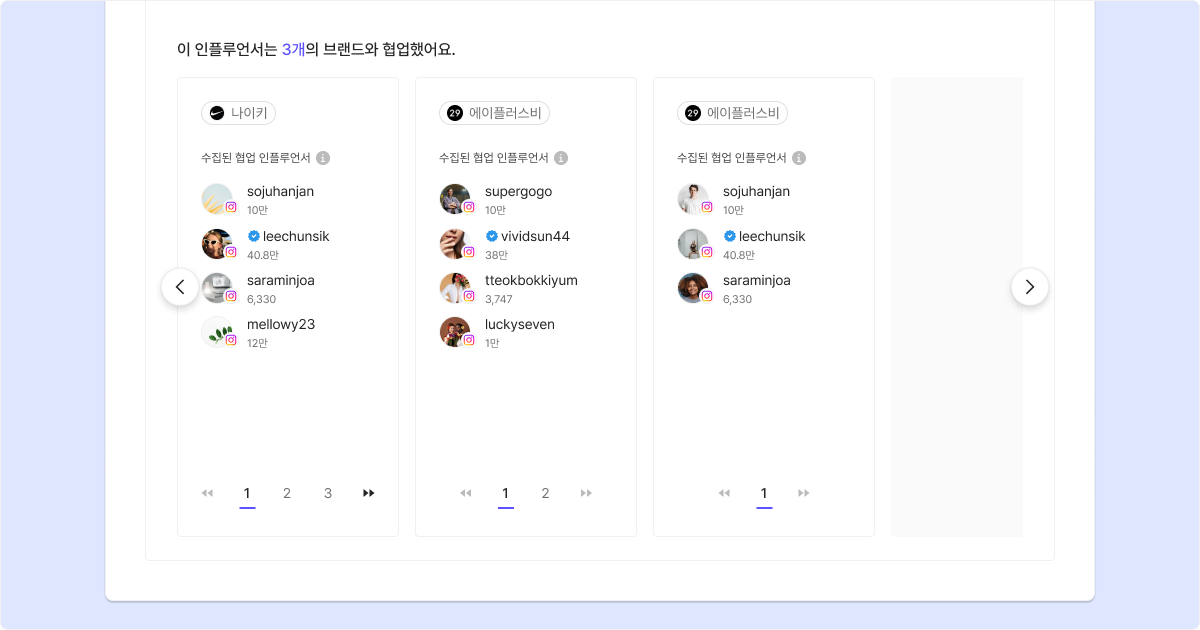Open tteokbokkiyum influencer profile
This screenshot has width=1200, height=630.
(531, 281)
